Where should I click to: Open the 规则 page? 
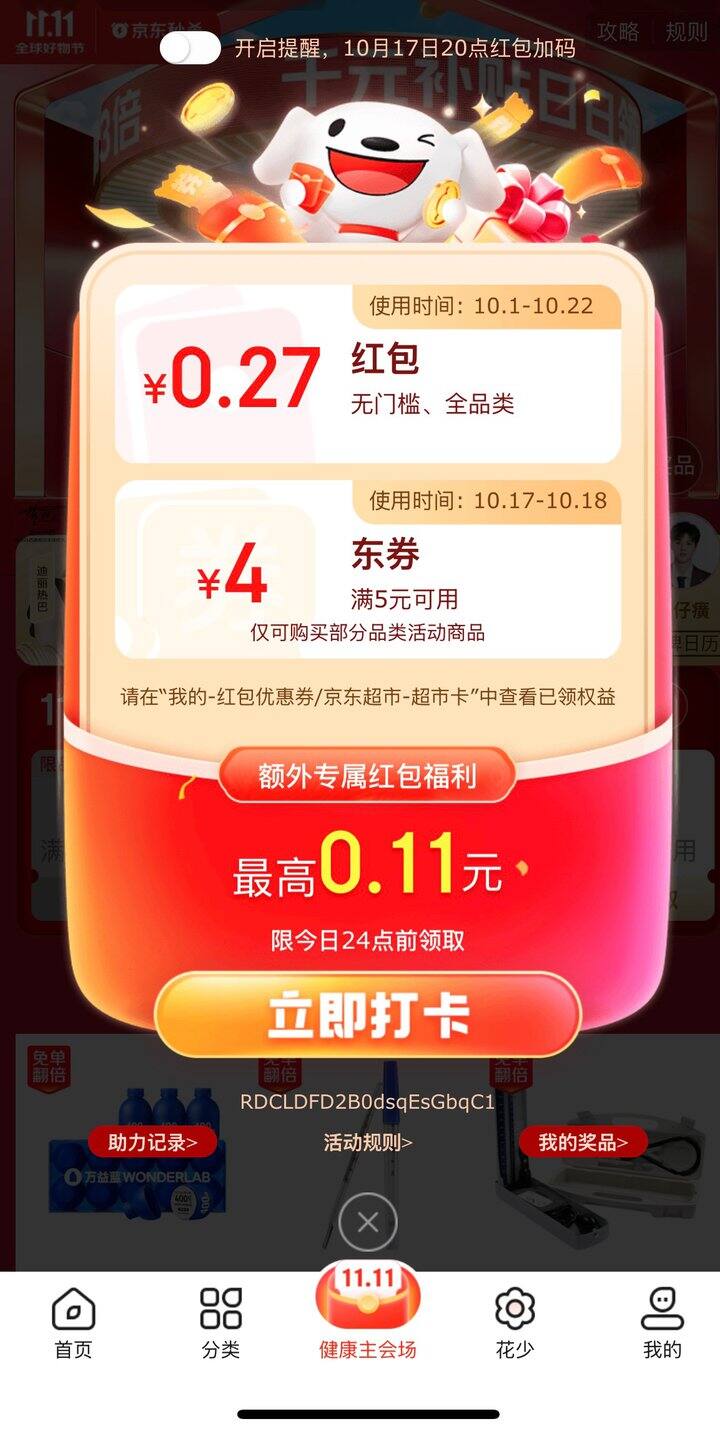(x=686, y=31)
